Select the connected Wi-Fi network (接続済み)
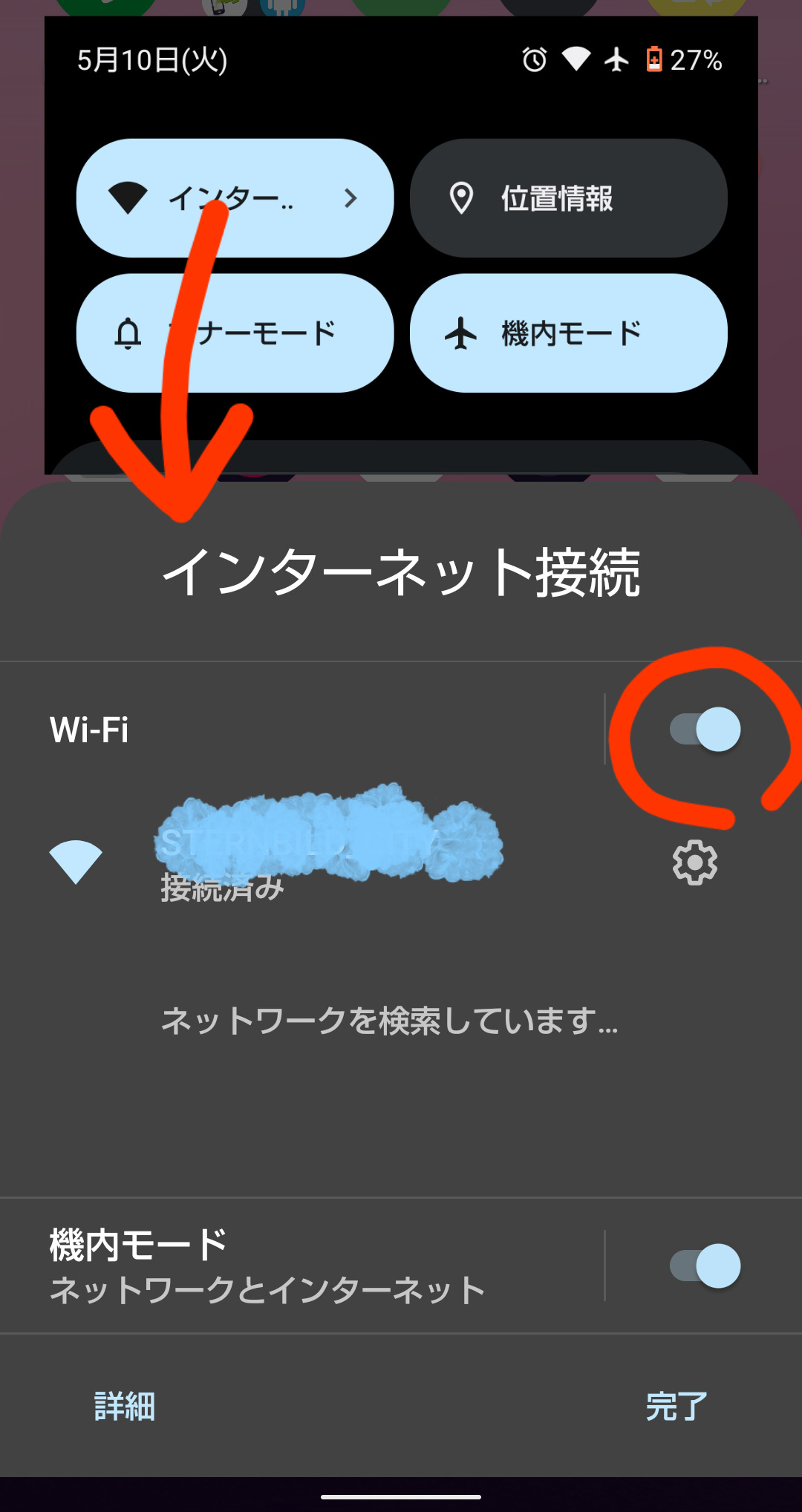 click(327, 861)
